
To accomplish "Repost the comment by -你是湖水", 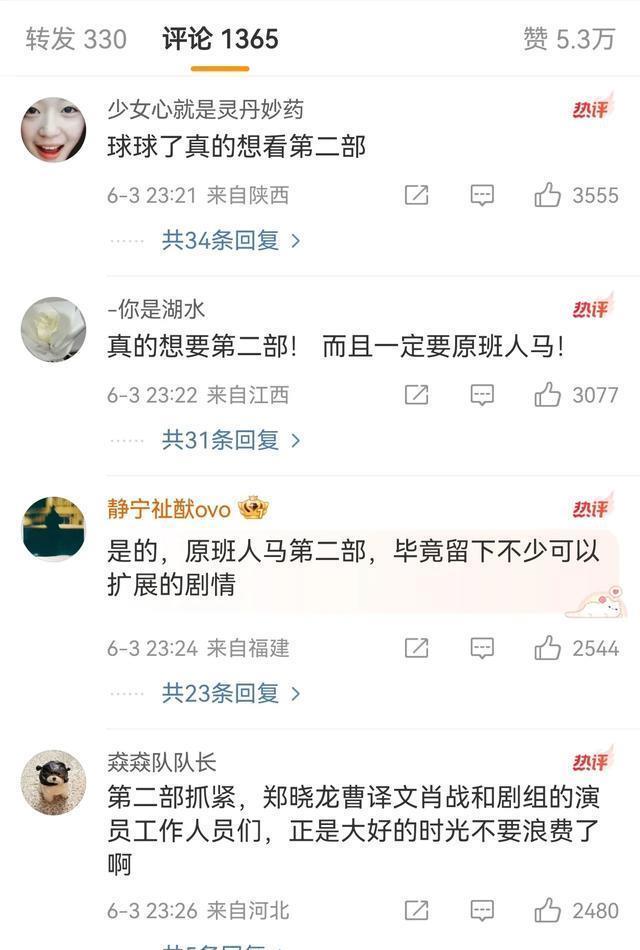I will [x=416, y=395].
